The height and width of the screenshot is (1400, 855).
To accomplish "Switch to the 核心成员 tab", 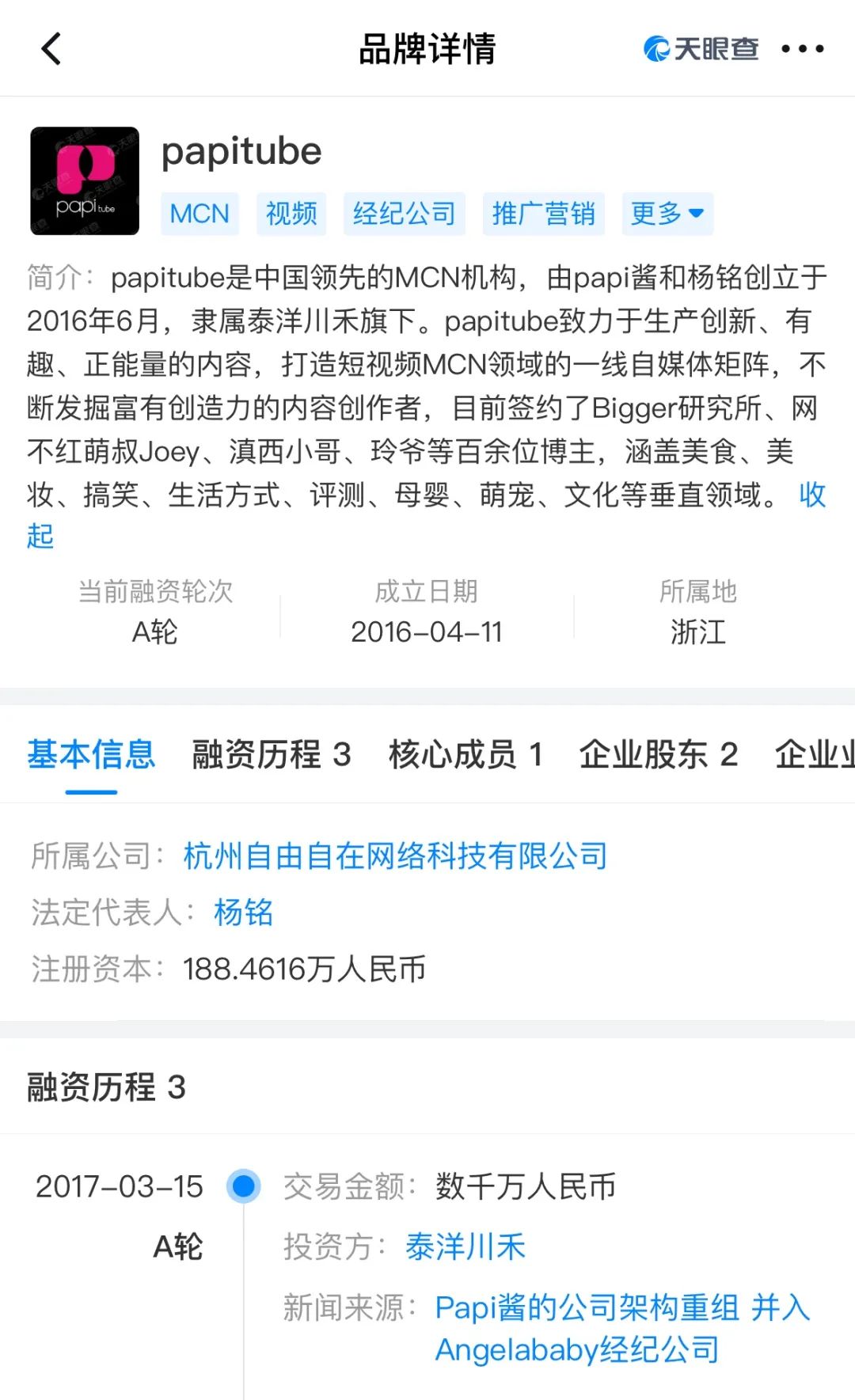I will pos(465,754).
